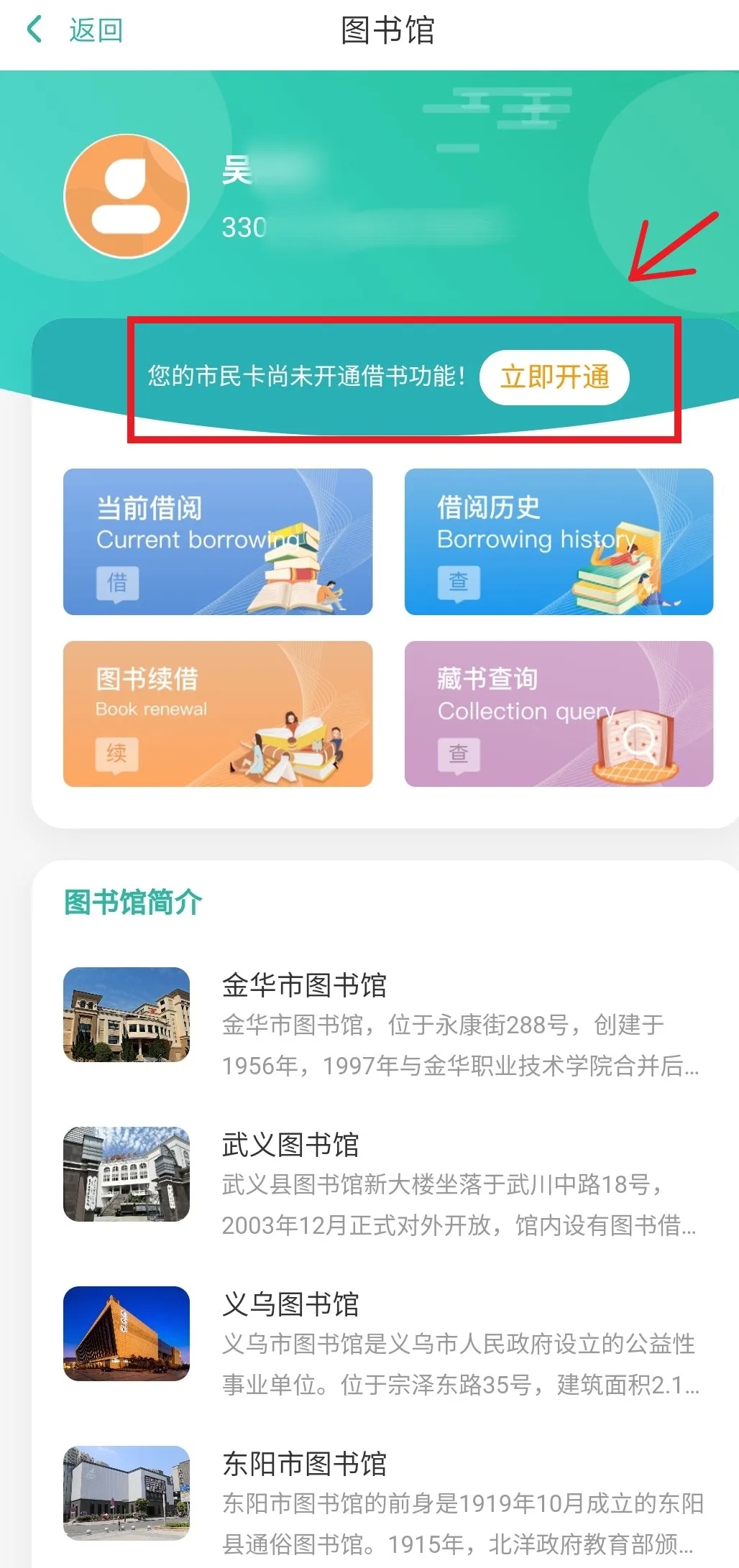Open 图书续借 Book renewal card
This screenshot has height=1568, width=739.
pyautogui.click(x=218, y=714)
